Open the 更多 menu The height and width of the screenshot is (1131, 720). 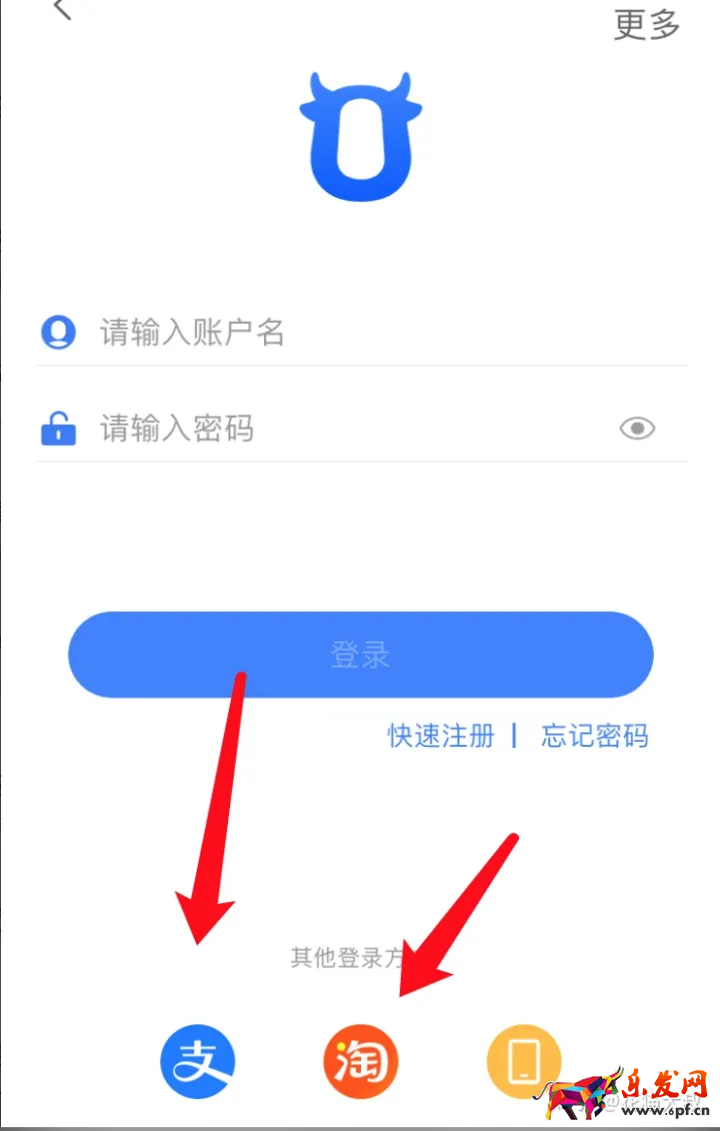(x=646, y=23)
